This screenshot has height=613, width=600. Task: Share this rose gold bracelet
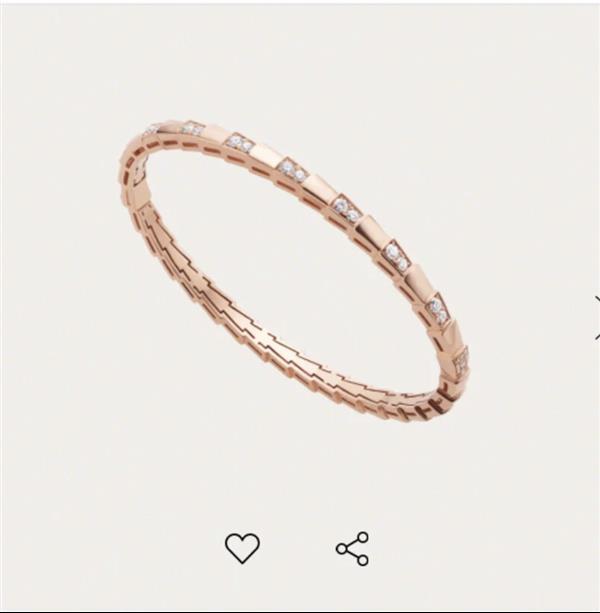pos(352,548)
